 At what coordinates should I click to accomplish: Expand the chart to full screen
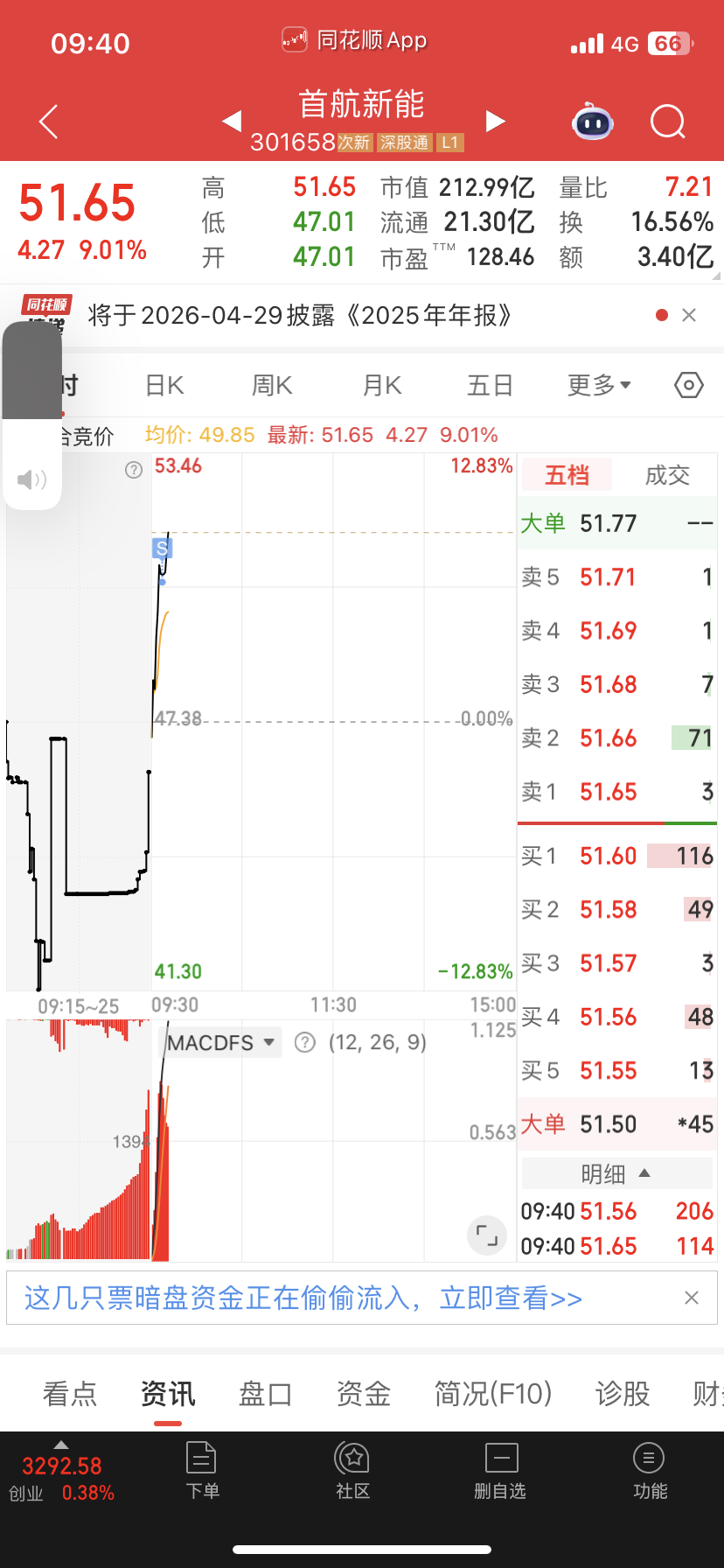(x=487, y=1235)
